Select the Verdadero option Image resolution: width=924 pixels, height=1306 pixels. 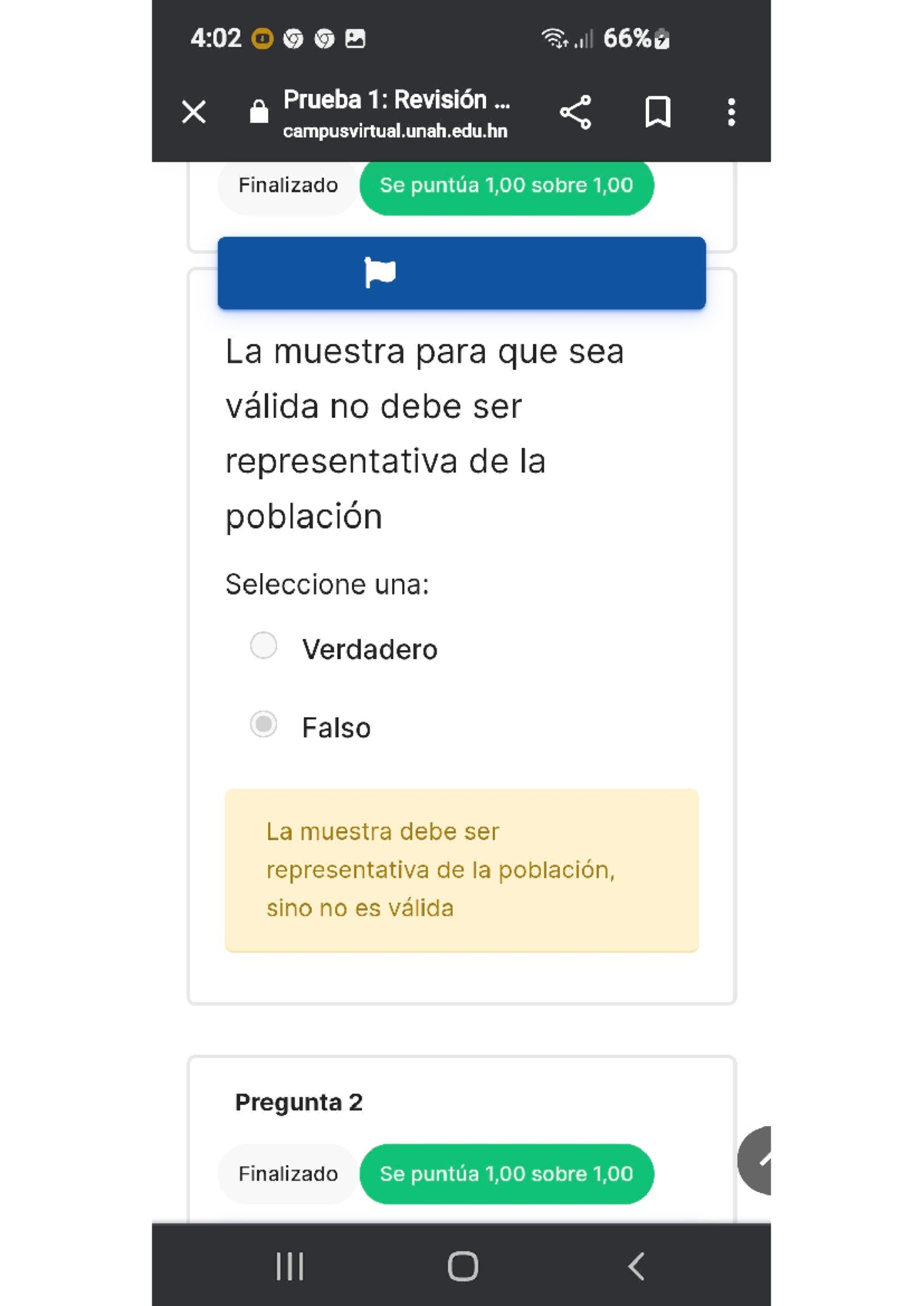pyautogui.click(x=264, y=646)
